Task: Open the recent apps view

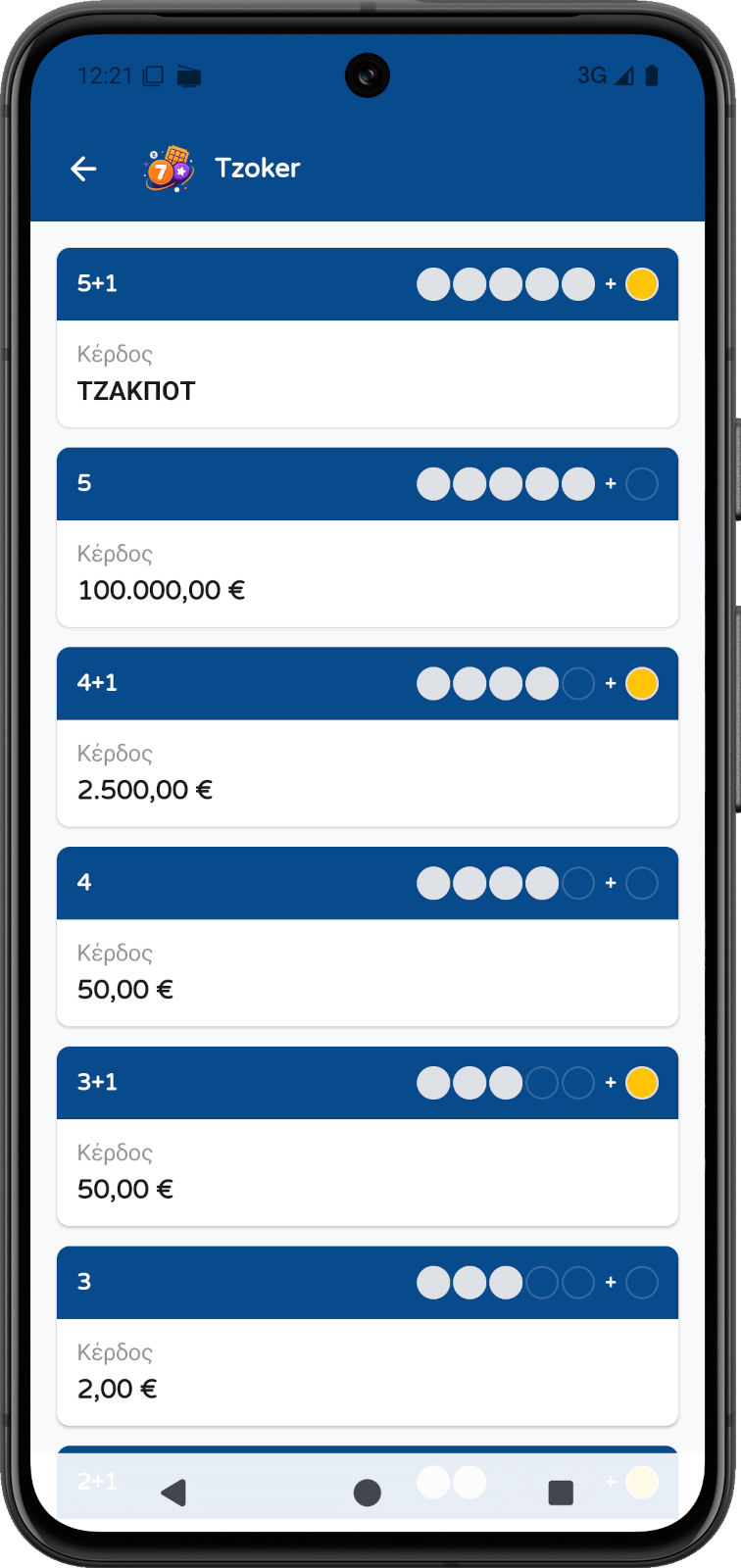Action: 561,1493
